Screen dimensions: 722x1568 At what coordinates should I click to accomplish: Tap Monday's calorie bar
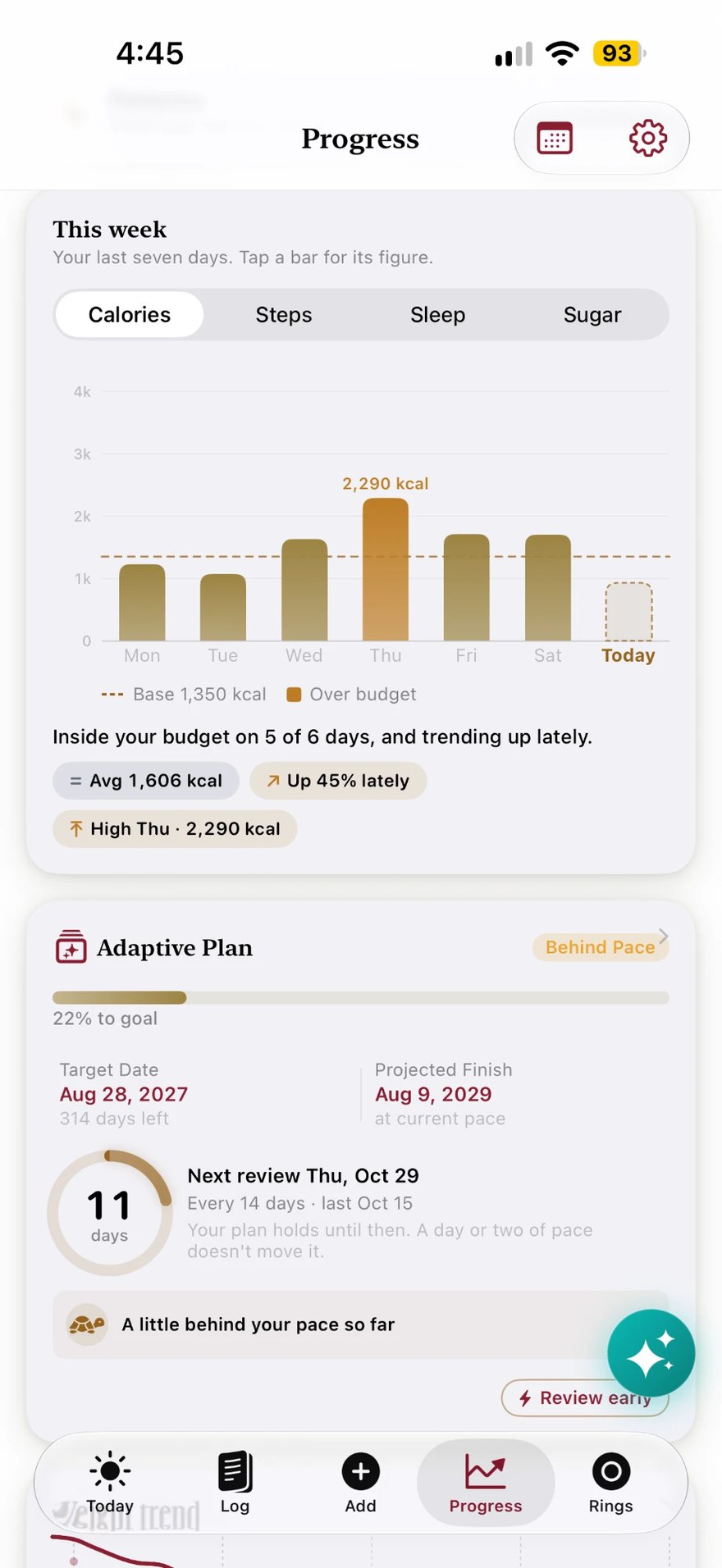[x=142, y=603]
